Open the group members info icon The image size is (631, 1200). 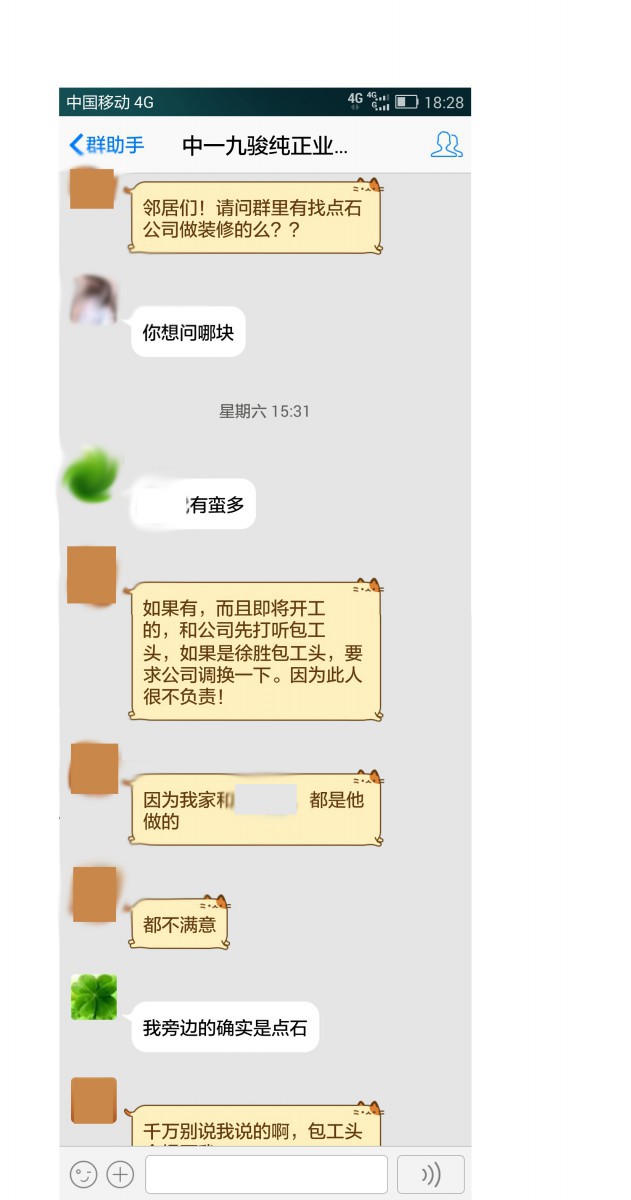[446, 145]
